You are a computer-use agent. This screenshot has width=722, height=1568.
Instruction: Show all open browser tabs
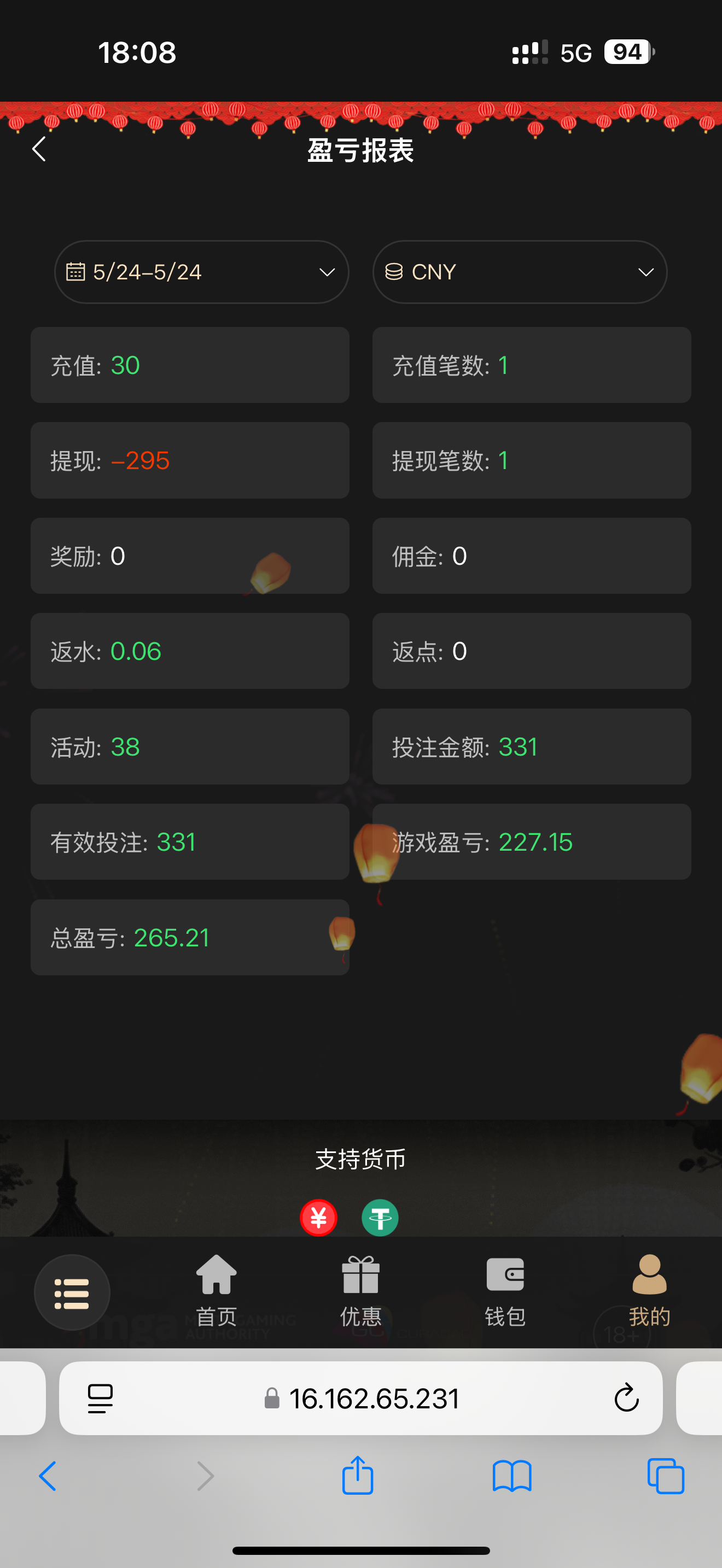(x=665, y=1476)
